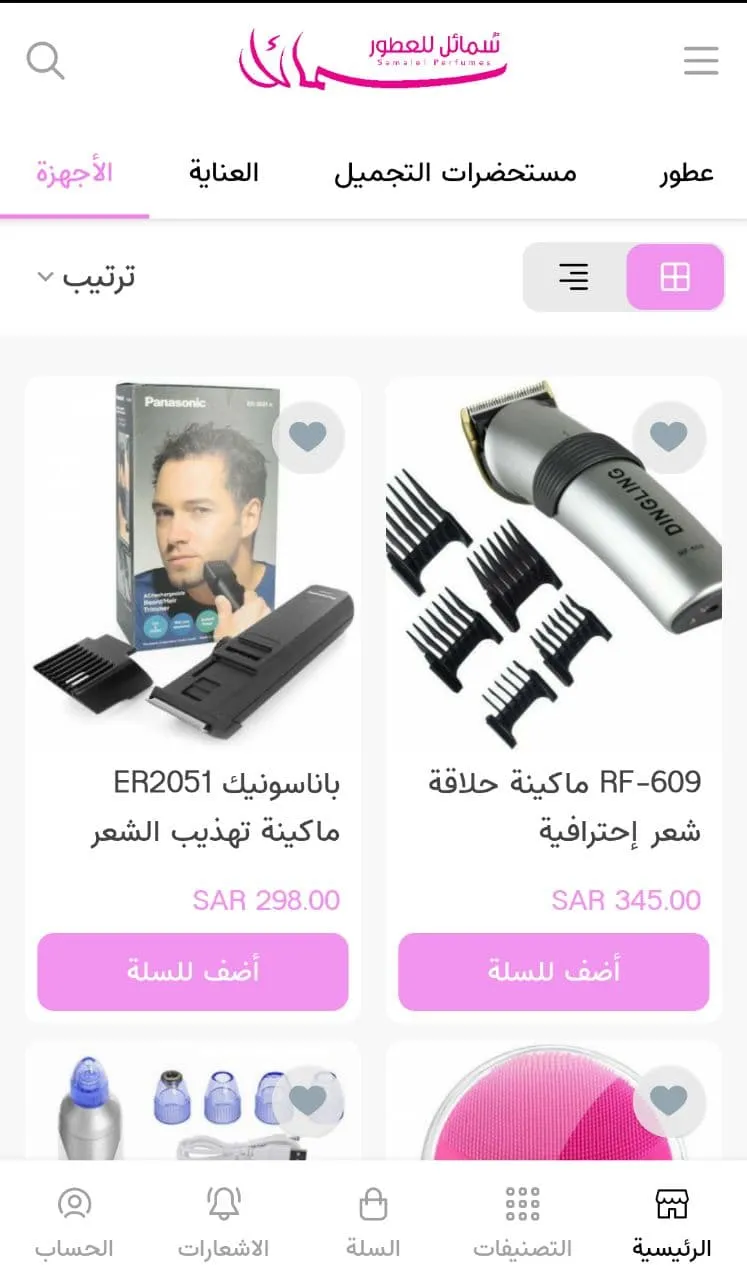The height and width of the screenshot is (1280, 747).
Task: Open the الاشعارات notifications tab
Action: pos(224,1222)
